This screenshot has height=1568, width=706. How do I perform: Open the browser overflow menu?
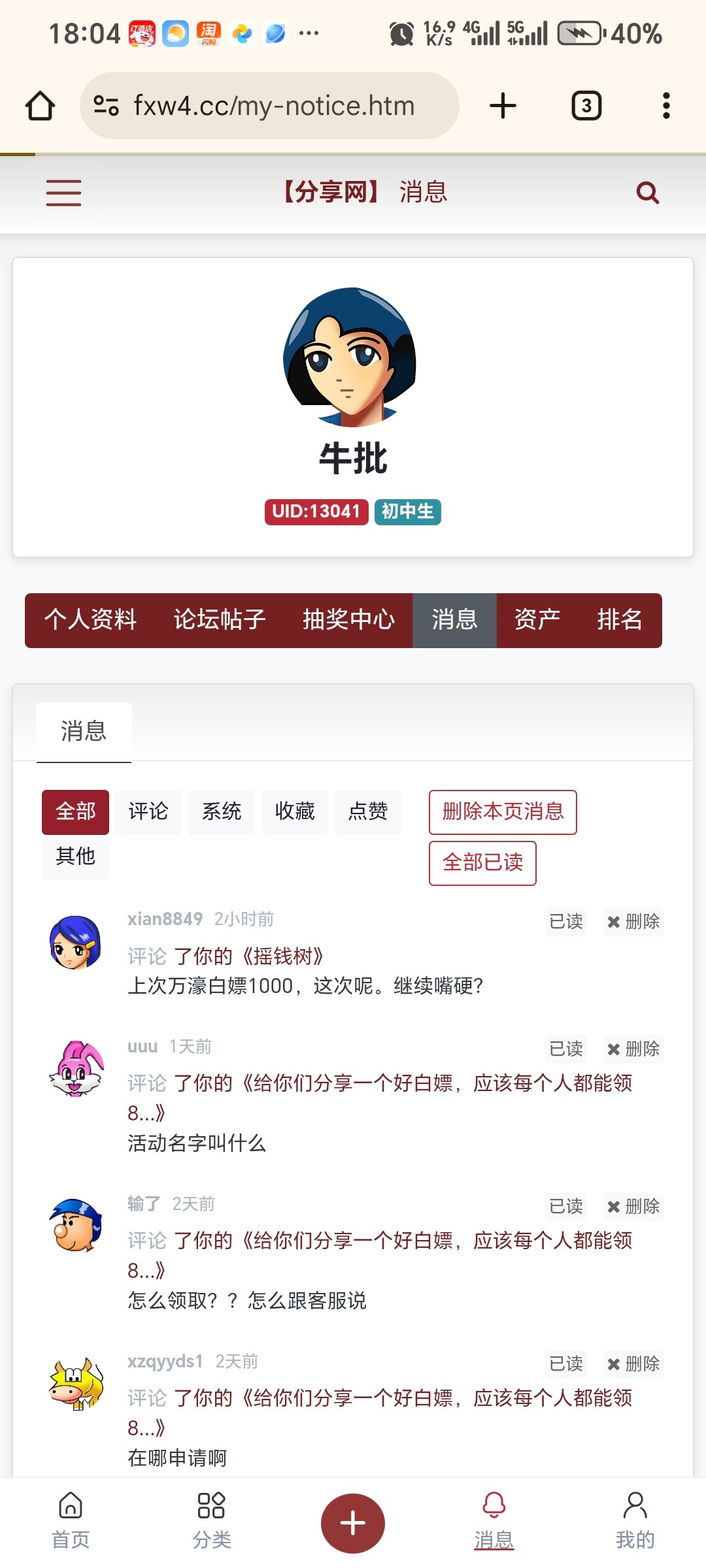pyautogui.click(x=665, y=106)
